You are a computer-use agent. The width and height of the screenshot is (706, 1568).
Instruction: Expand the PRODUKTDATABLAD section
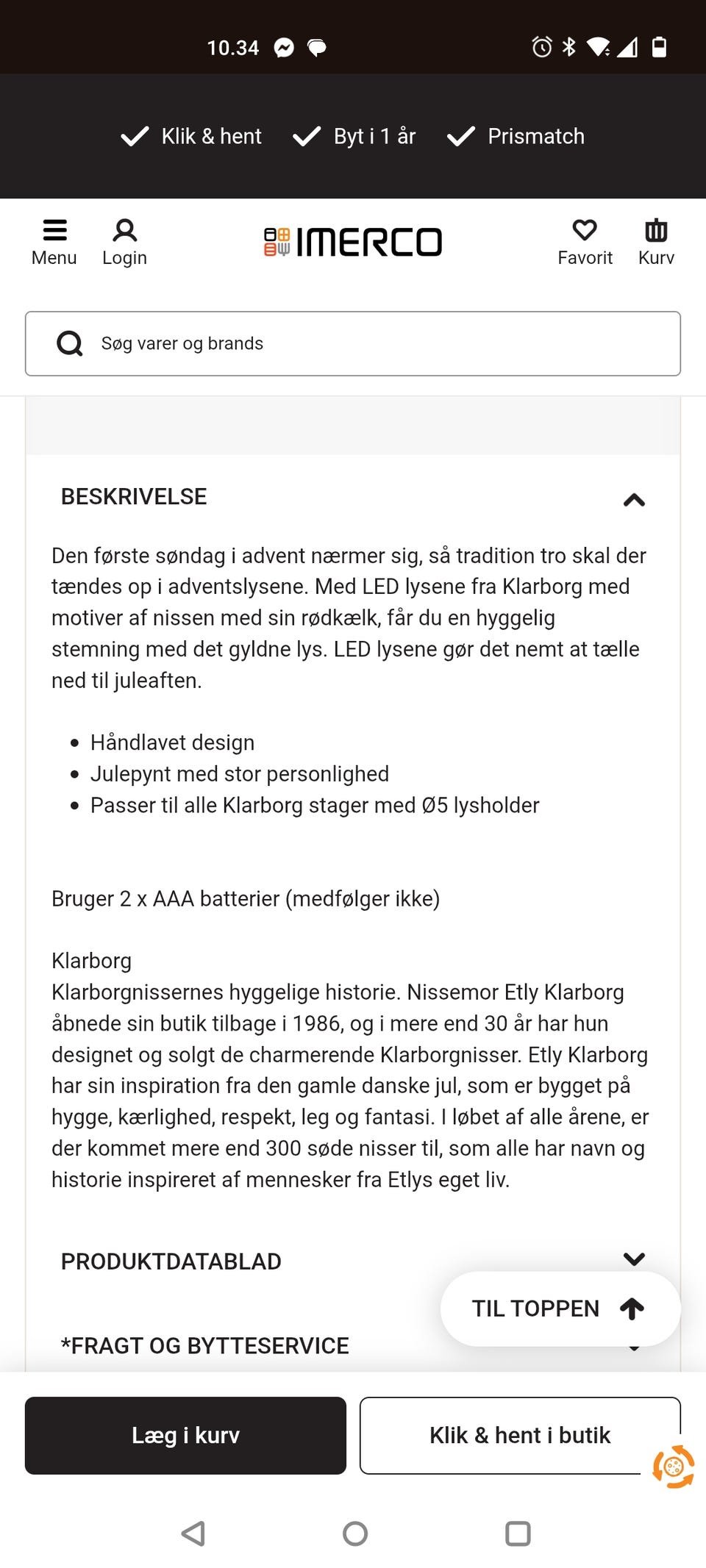(x=634, y=1259)
